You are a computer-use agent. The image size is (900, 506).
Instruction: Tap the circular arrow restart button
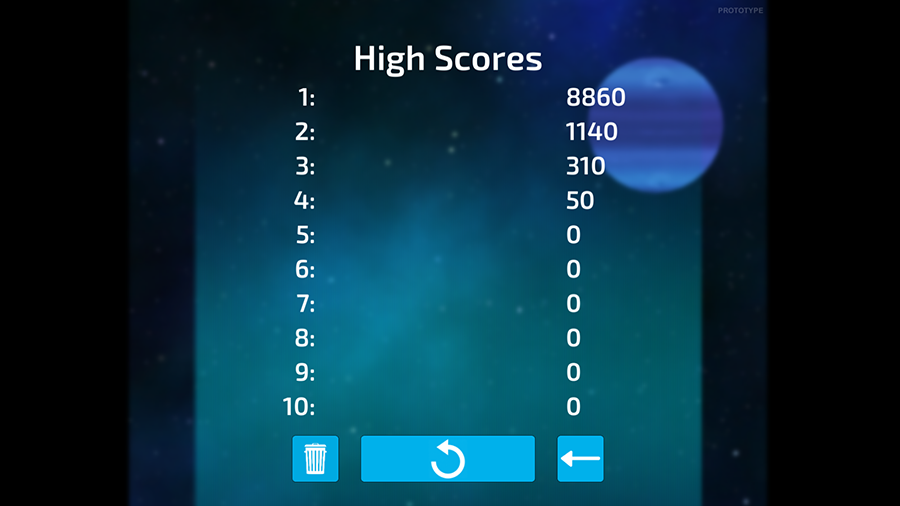[447, 459]
